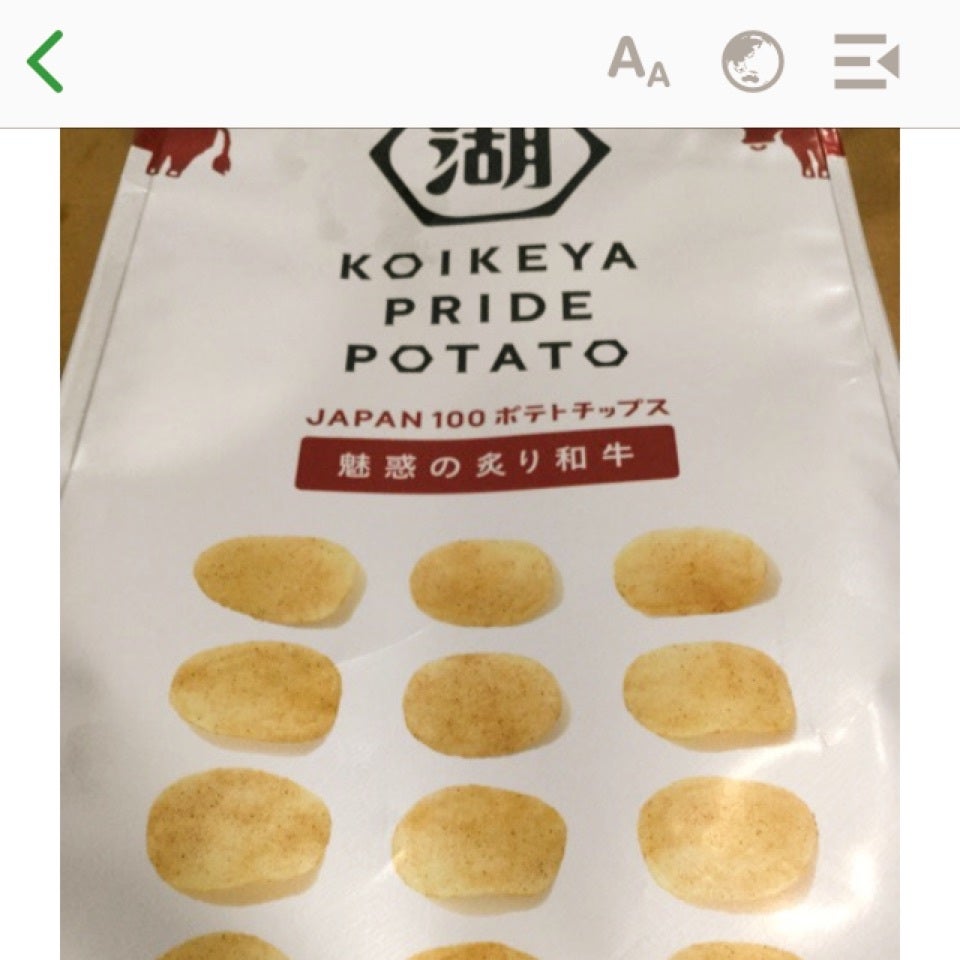The height and width of the screenshot is (960, 960).
Task: Go back using the green arrow
Action: pyautogui.click(x=46, y=61)
